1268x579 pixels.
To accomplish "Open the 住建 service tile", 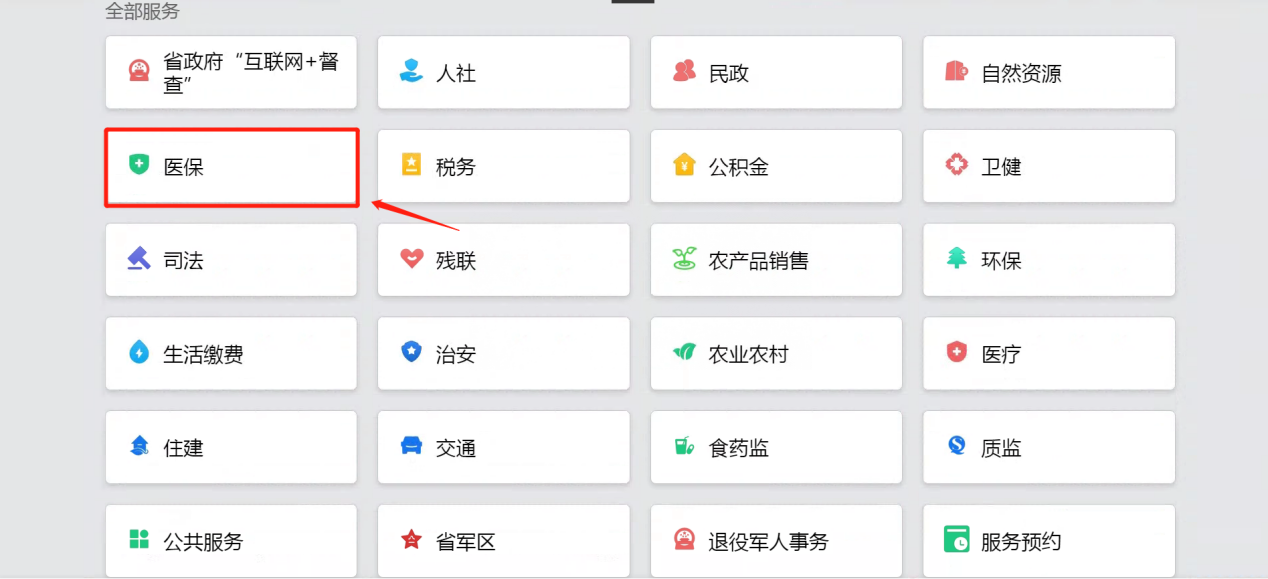I will [x=231, y=448].
